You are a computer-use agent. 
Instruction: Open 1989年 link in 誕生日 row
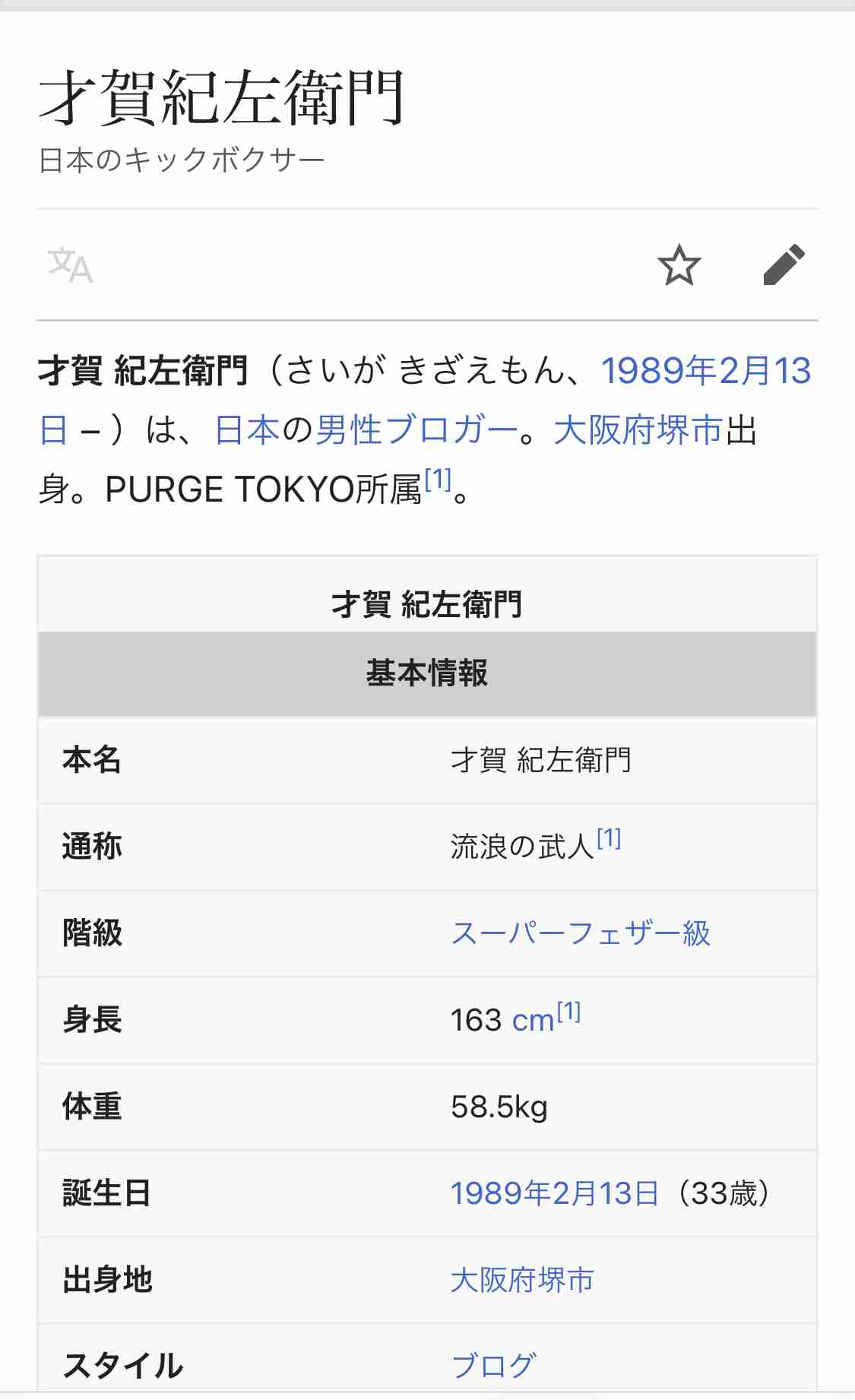[x=500, y=1193]
